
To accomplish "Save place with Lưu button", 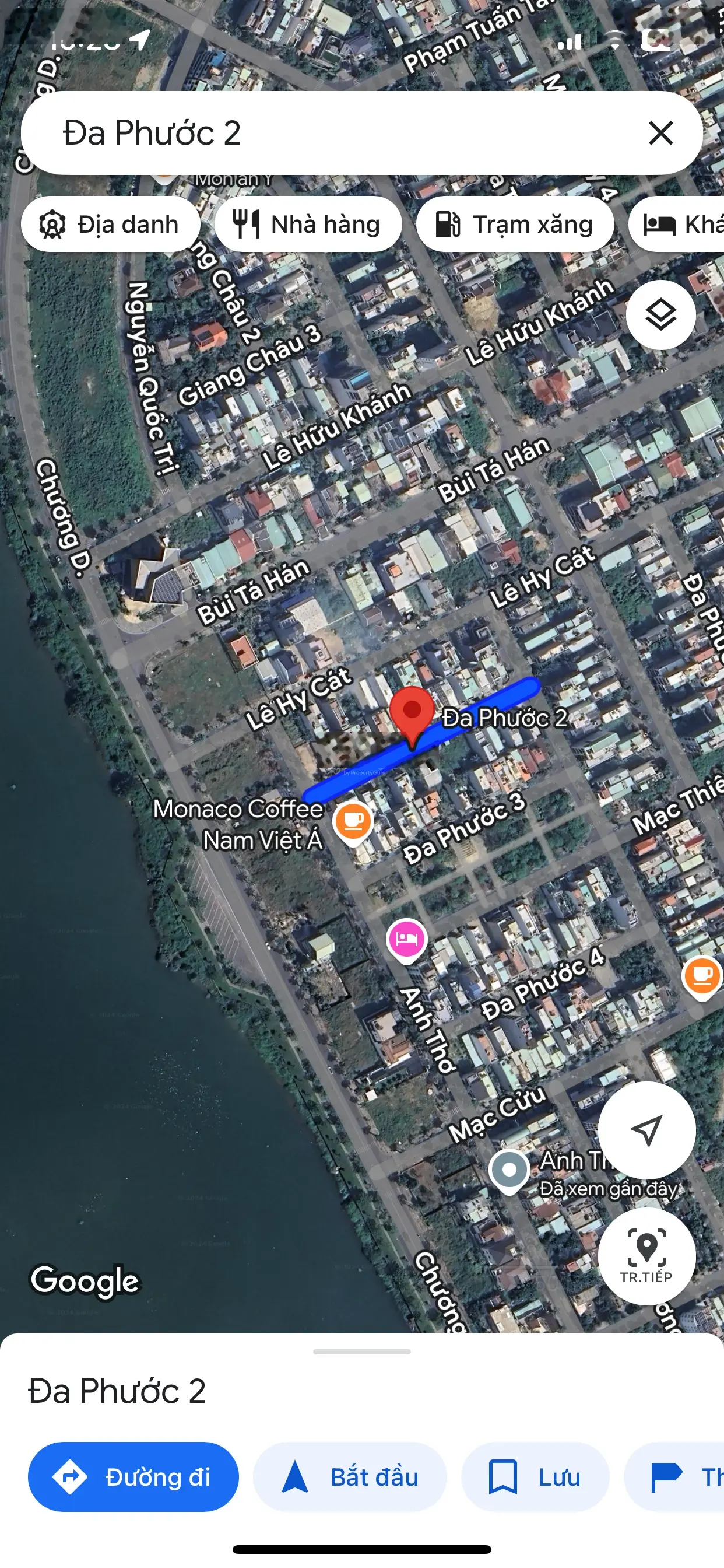I will tap(535, 1476).
